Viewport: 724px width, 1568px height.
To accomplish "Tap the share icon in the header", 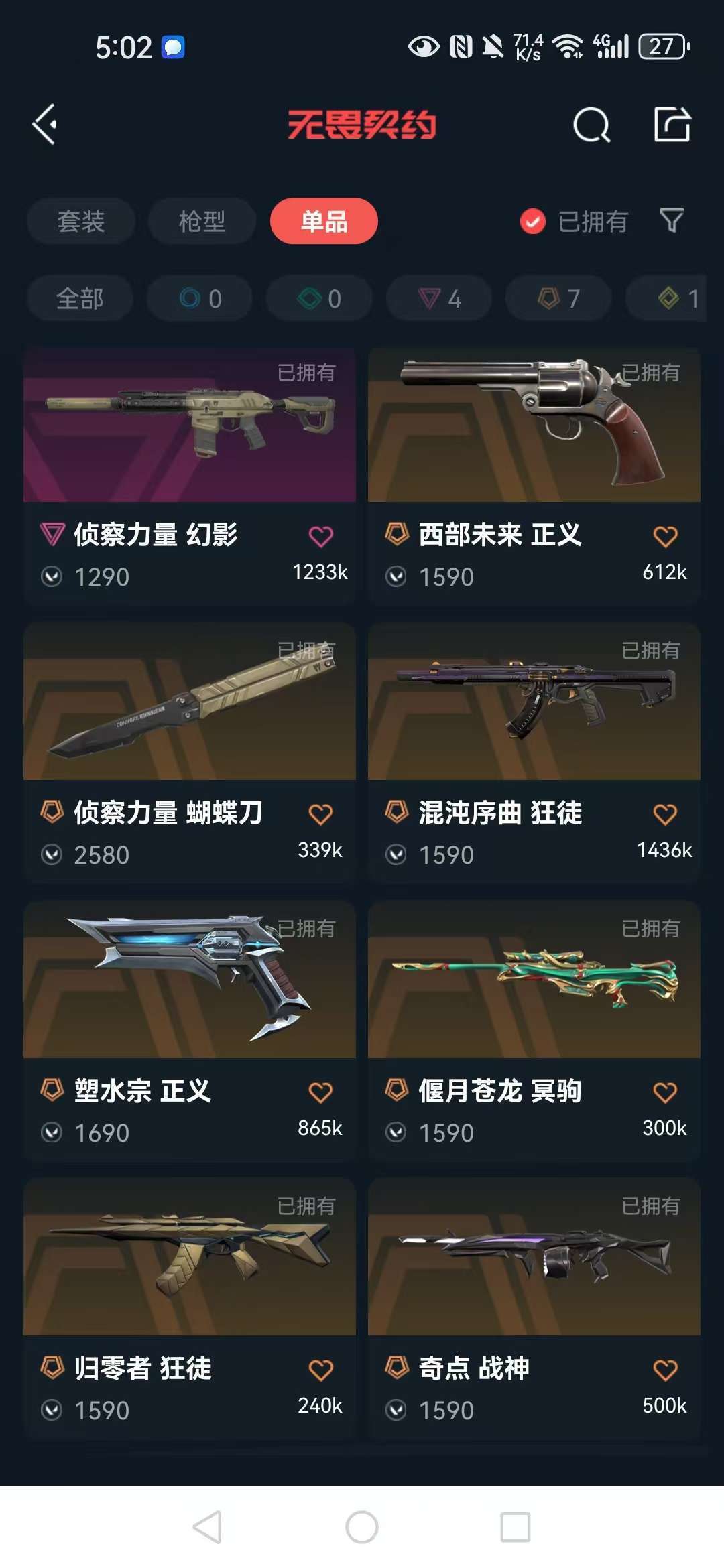I will 672,125.
